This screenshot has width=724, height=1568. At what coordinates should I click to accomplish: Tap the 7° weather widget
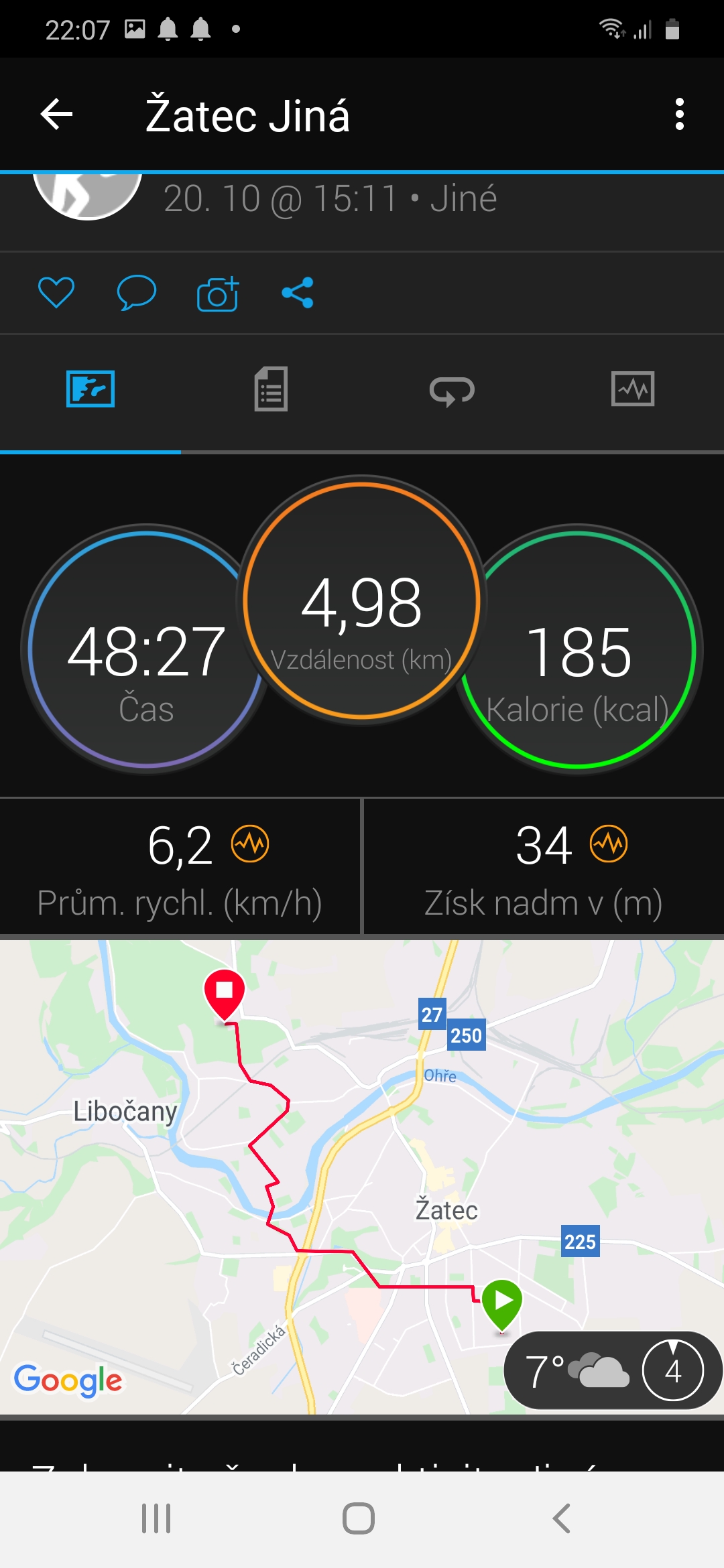click(613, 1371)
